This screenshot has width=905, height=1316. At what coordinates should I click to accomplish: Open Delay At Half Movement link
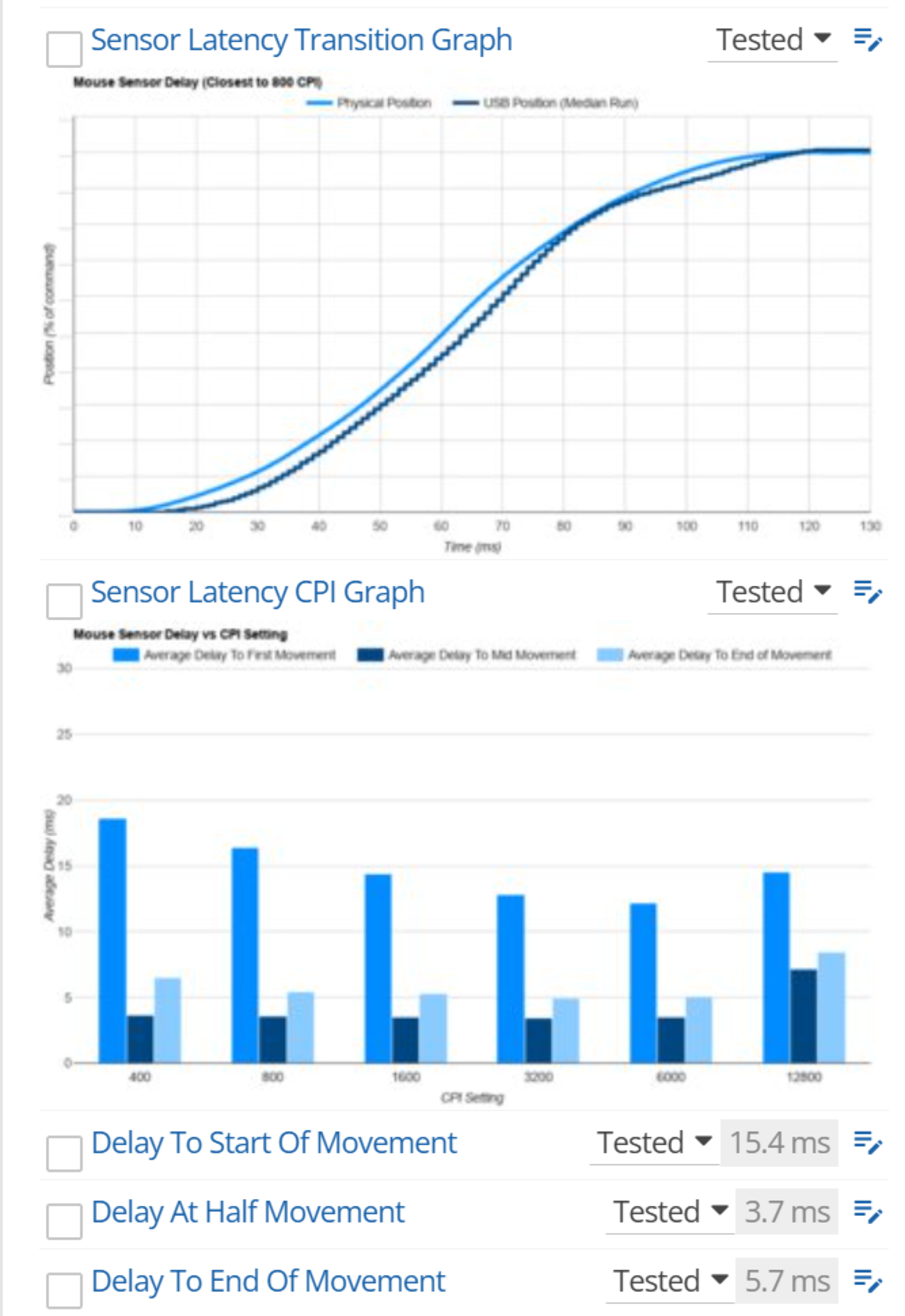tap(248, 1212)
